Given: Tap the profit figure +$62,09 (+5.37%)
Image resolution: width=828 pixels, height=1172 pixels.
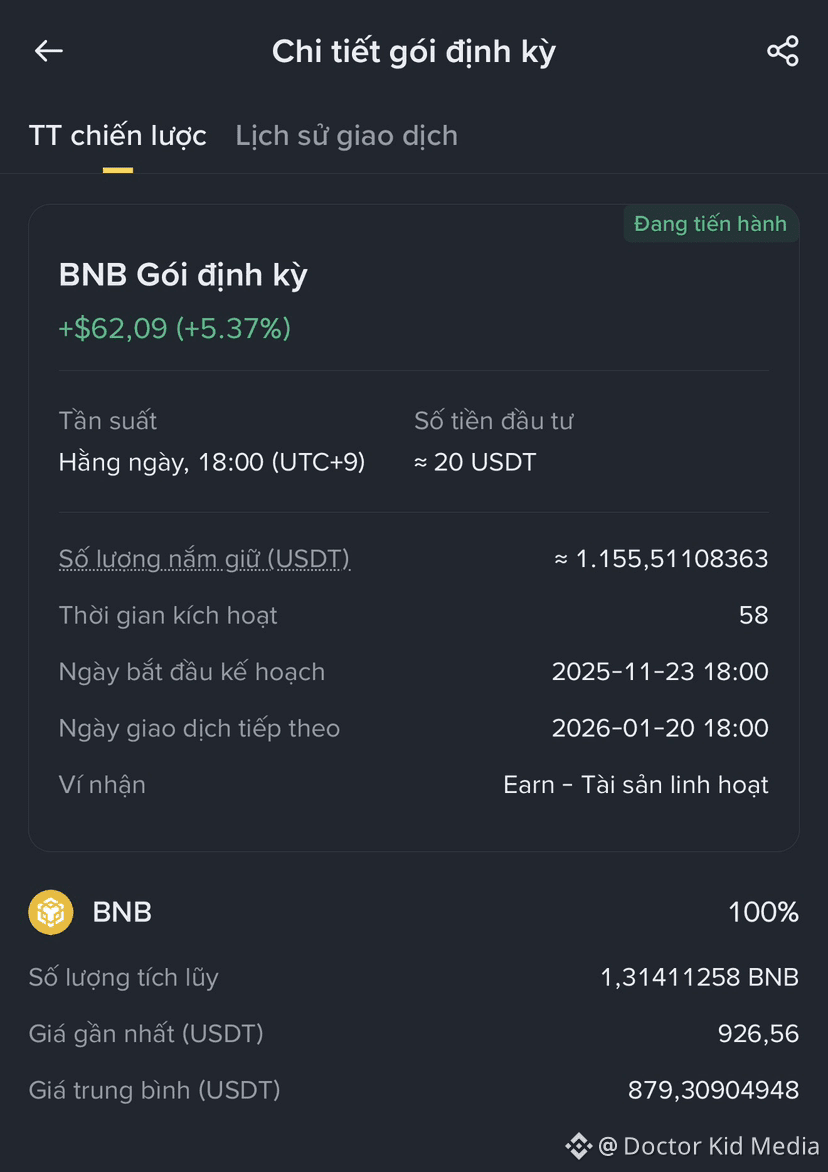Looking at the screenshot, I should [x=172, y=327].
